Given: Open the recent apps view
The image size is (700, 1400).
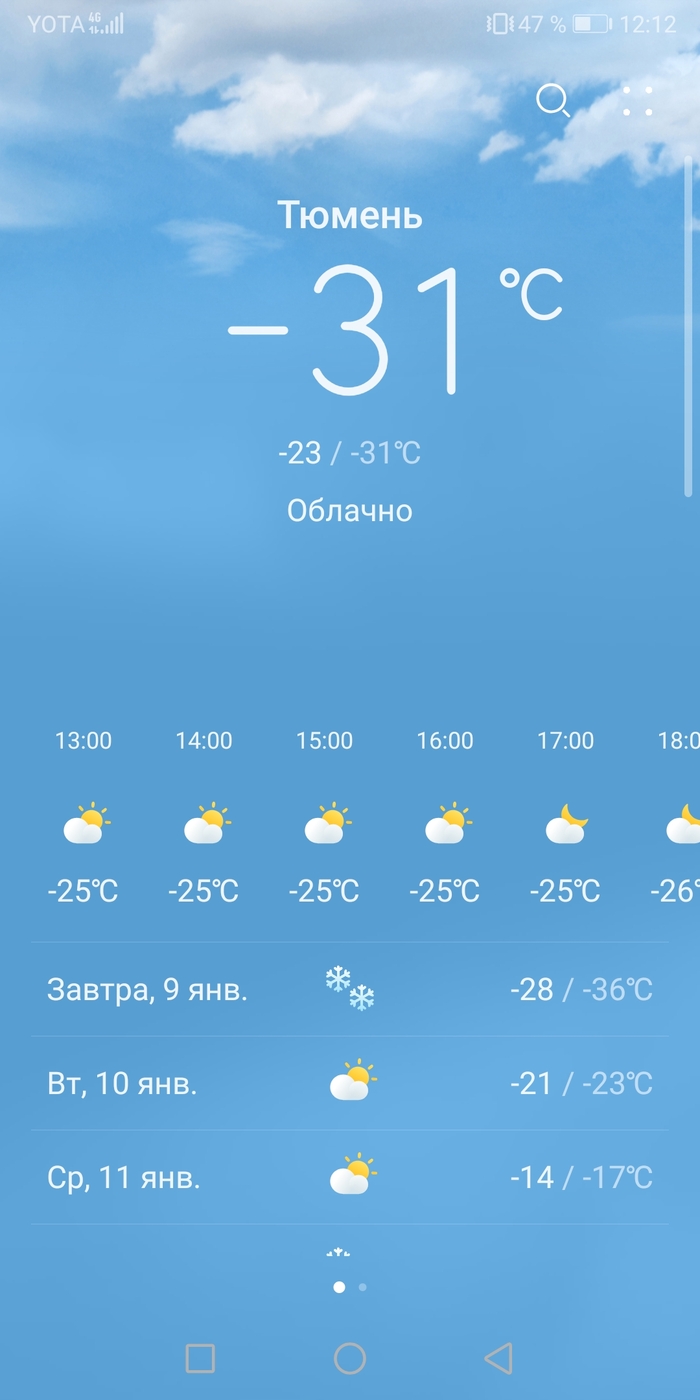Looking at the screenshot, I should coord(200,1358).
